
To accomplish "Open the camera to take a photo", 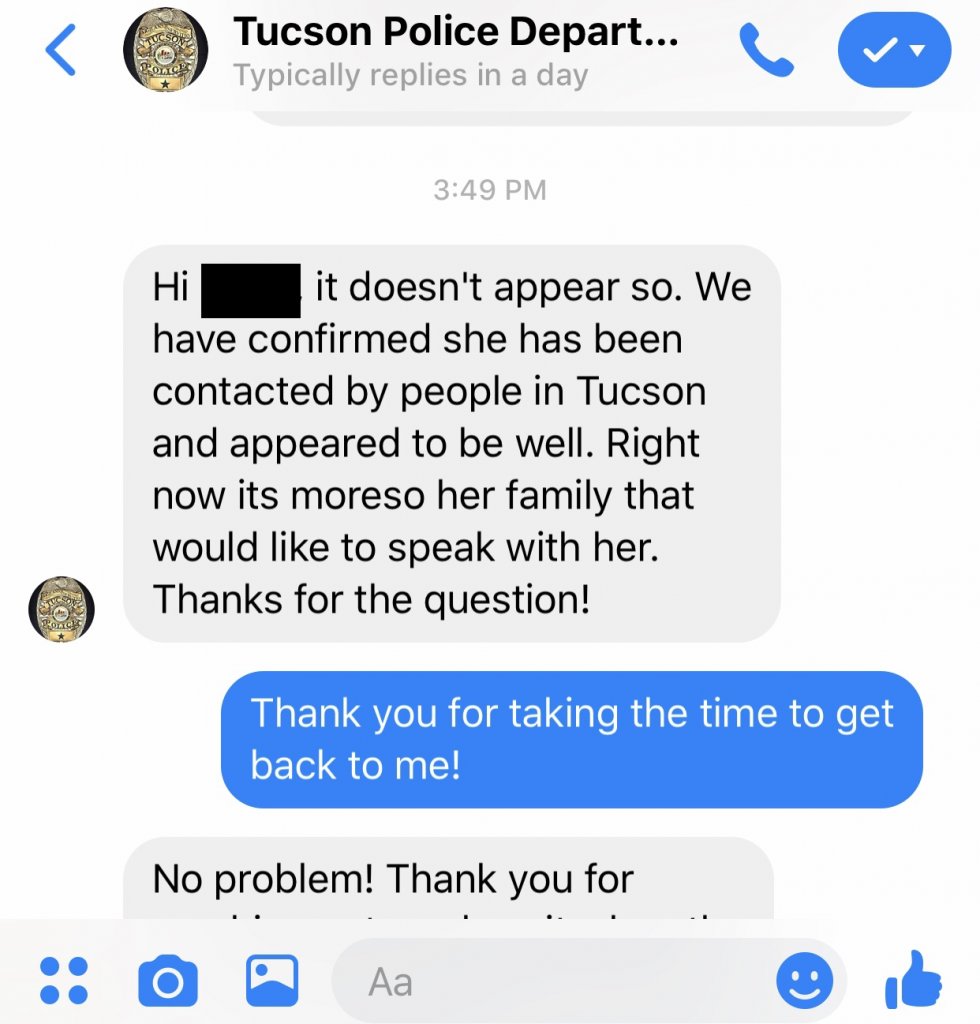I will tap(167, 981).
